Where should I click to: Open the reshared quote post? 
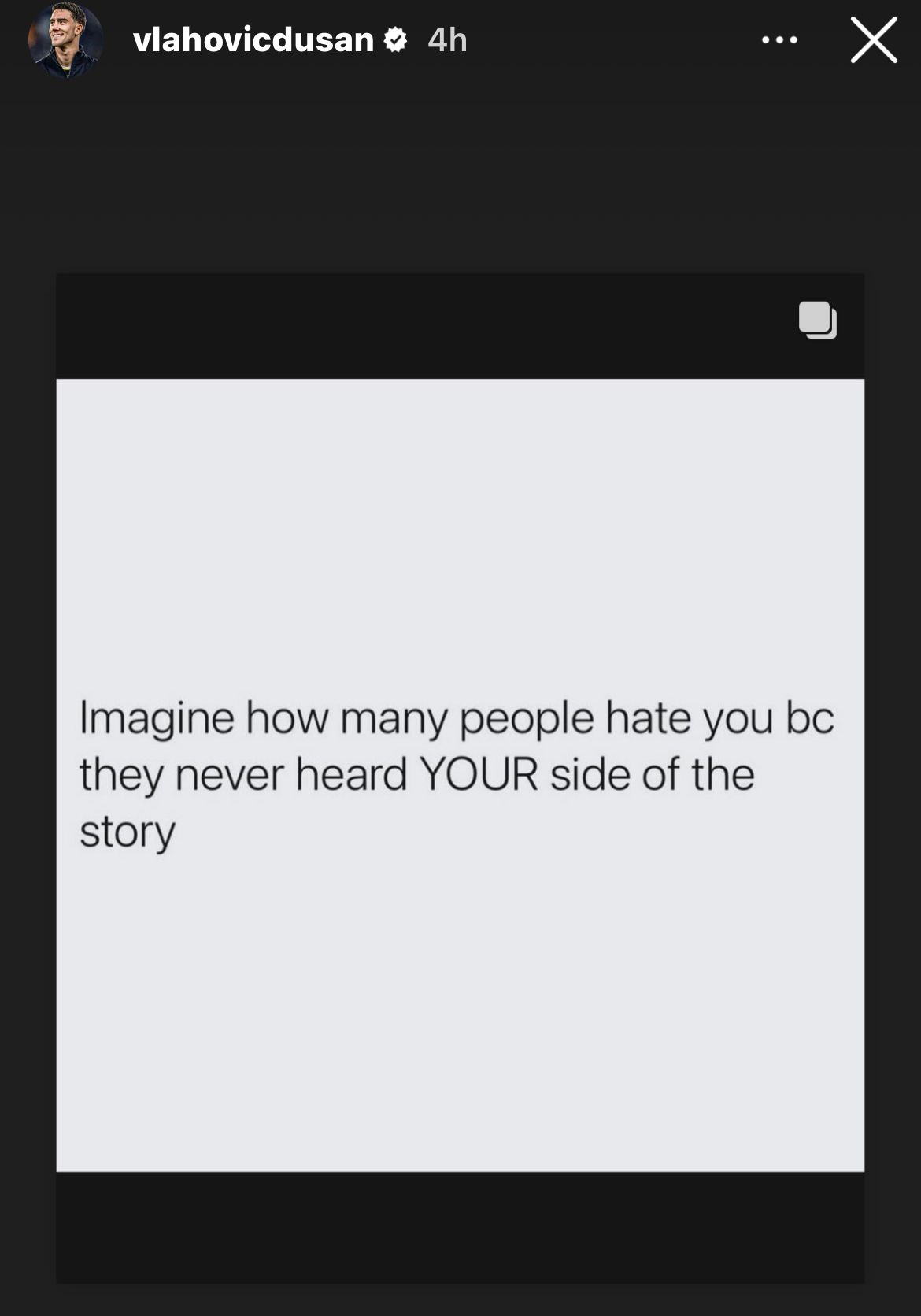[x=460, y=775]
